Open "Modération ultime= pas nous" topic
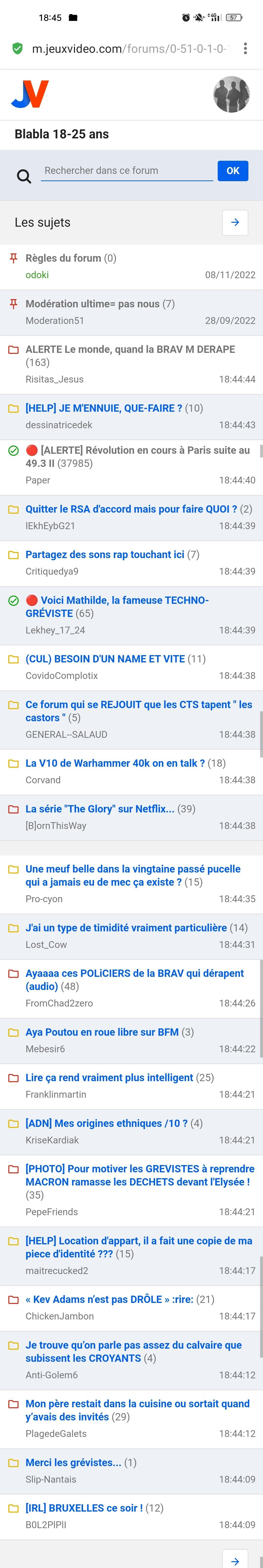 (x=92, y=304)
